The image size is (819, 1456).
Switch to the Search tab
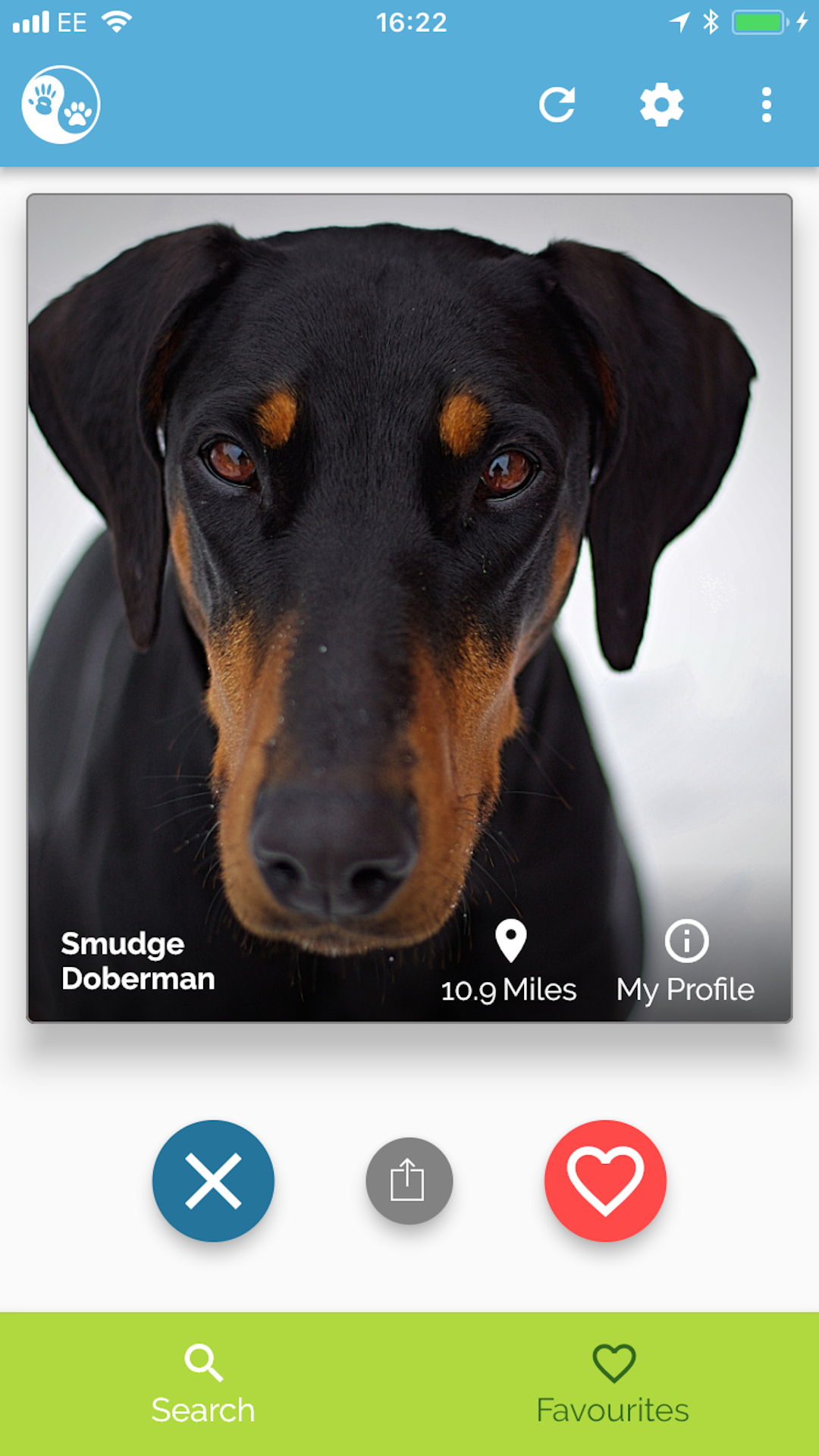tap(203, 1384)
